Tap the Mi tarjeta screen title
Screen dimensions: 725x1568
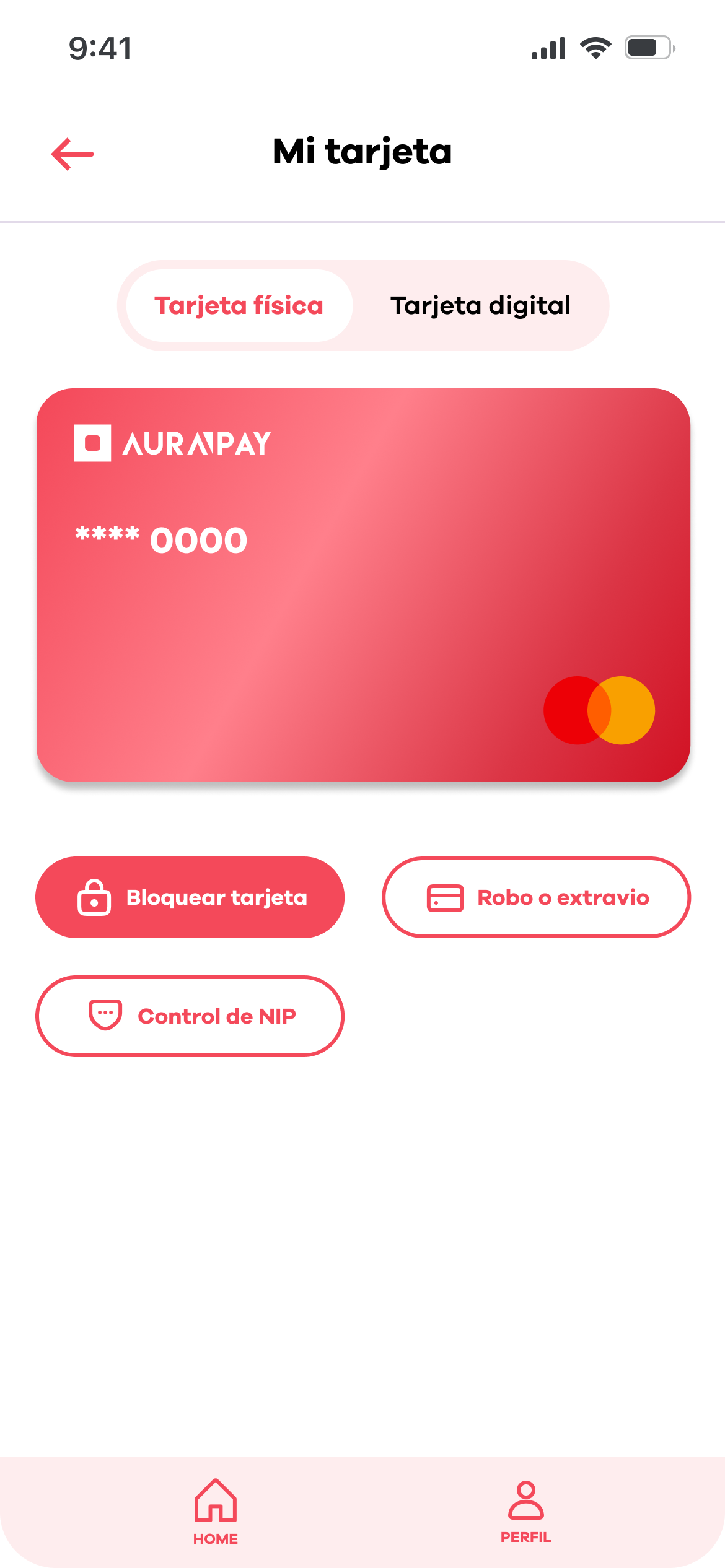(362, 152)
